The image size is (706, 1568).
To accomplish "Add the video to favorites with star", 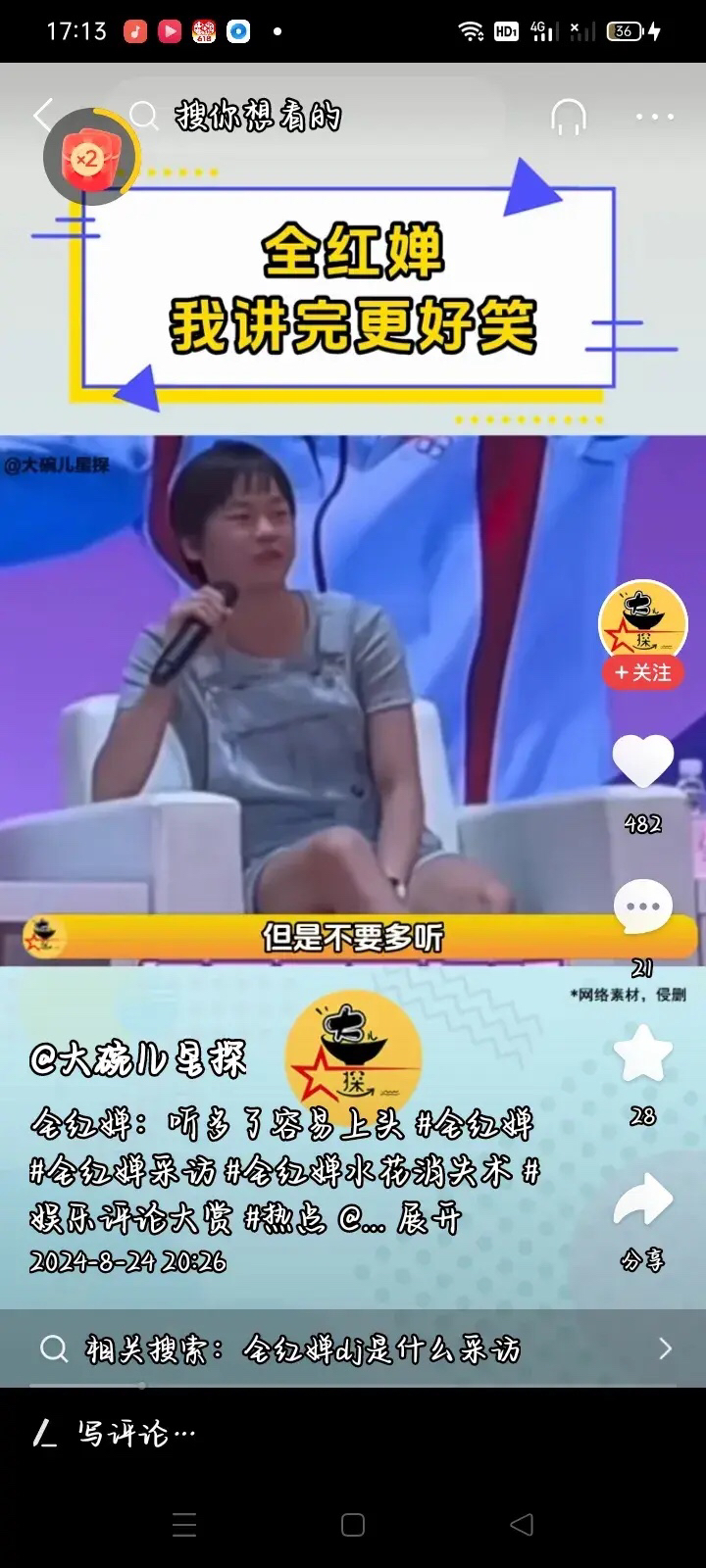I will [x=642, y=1055].
